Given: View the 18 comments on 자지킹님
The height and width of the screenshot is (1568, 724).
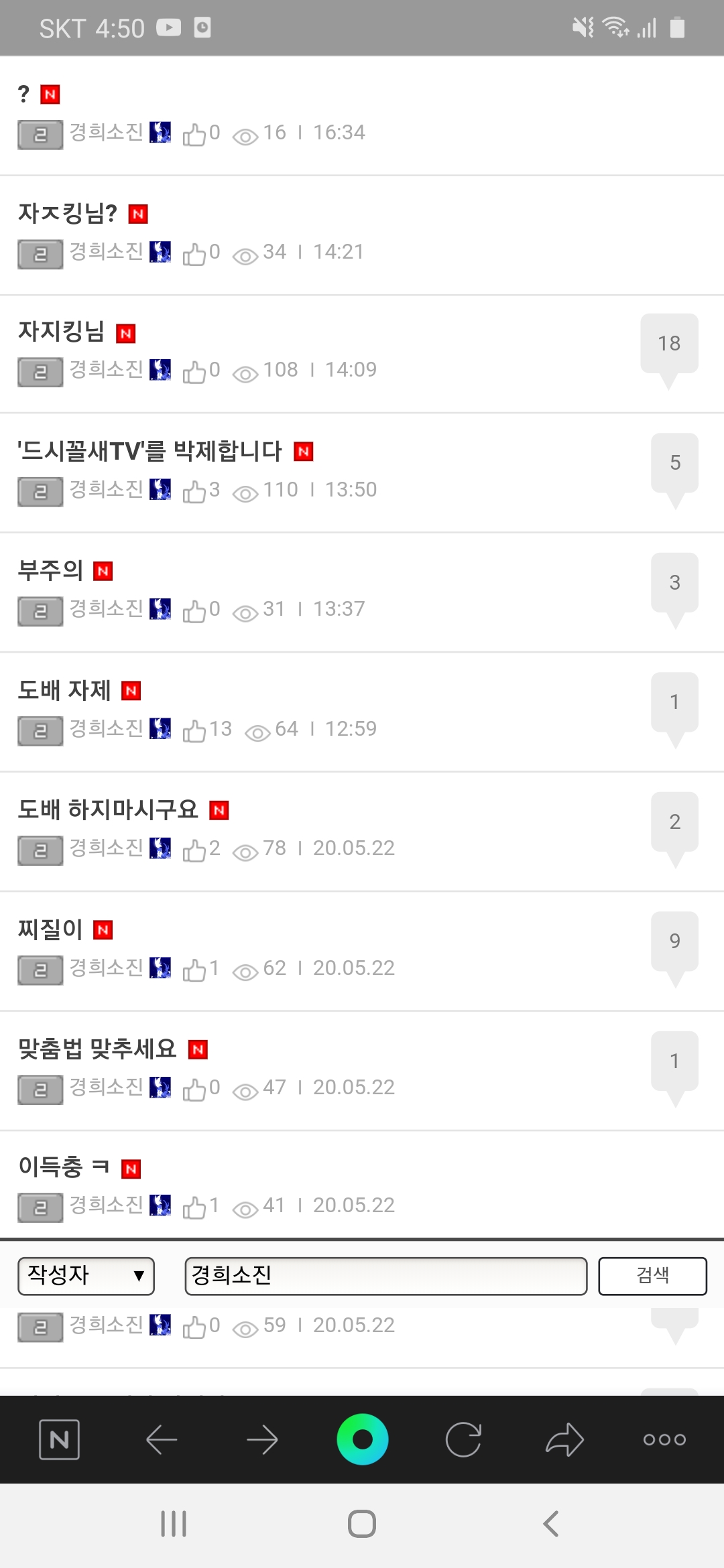Looking at the screenshot, I should 669,344.
